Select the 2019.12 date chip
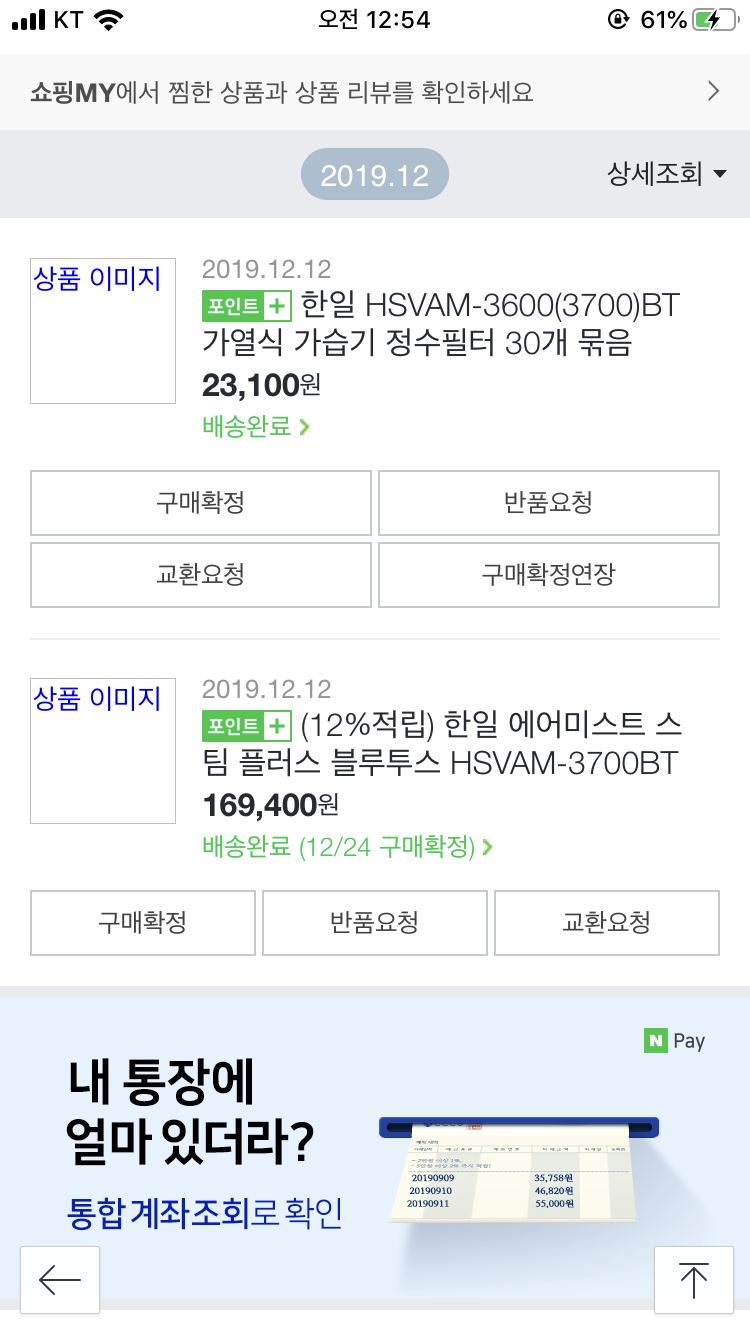 click(375, 176)
